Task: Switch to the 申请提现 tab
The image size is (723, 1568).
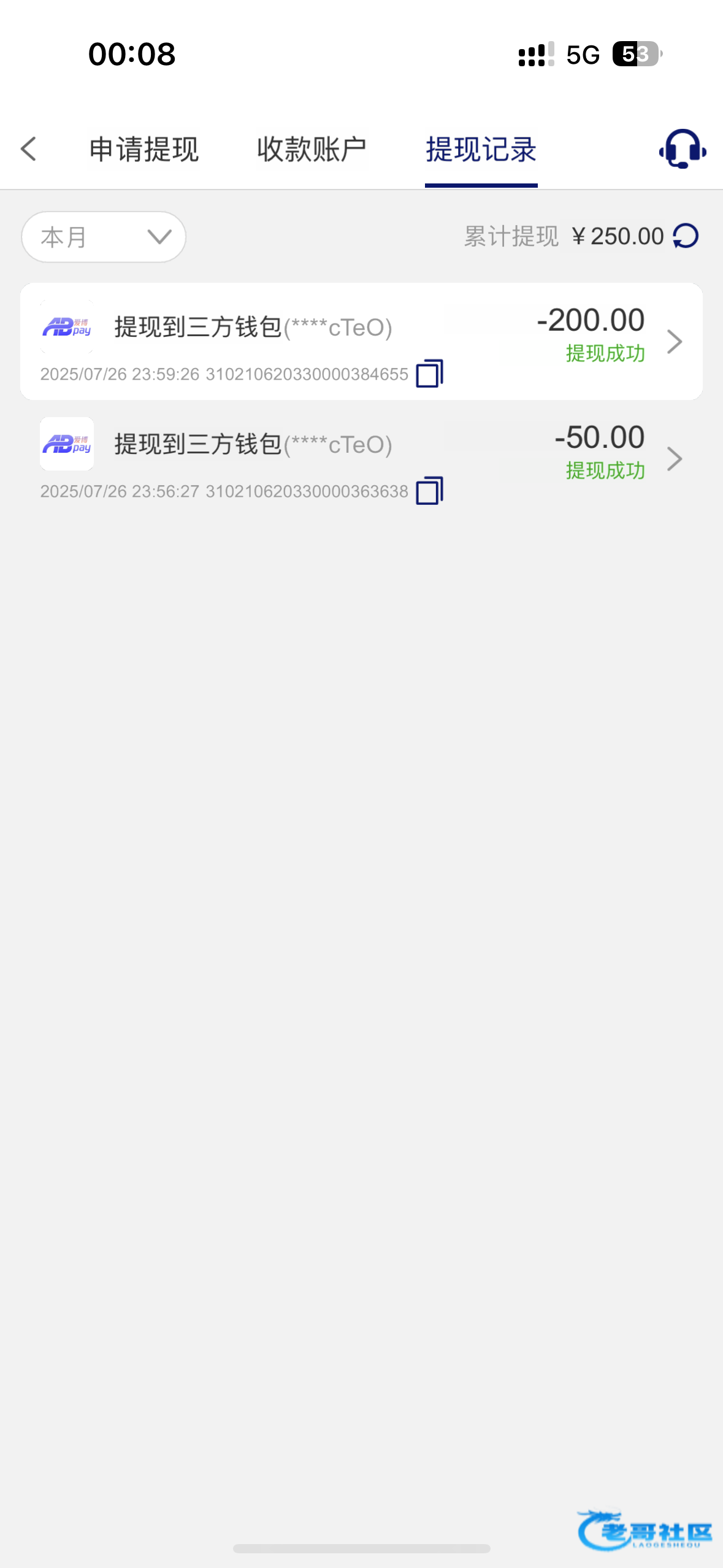Action: coord(144,150)
